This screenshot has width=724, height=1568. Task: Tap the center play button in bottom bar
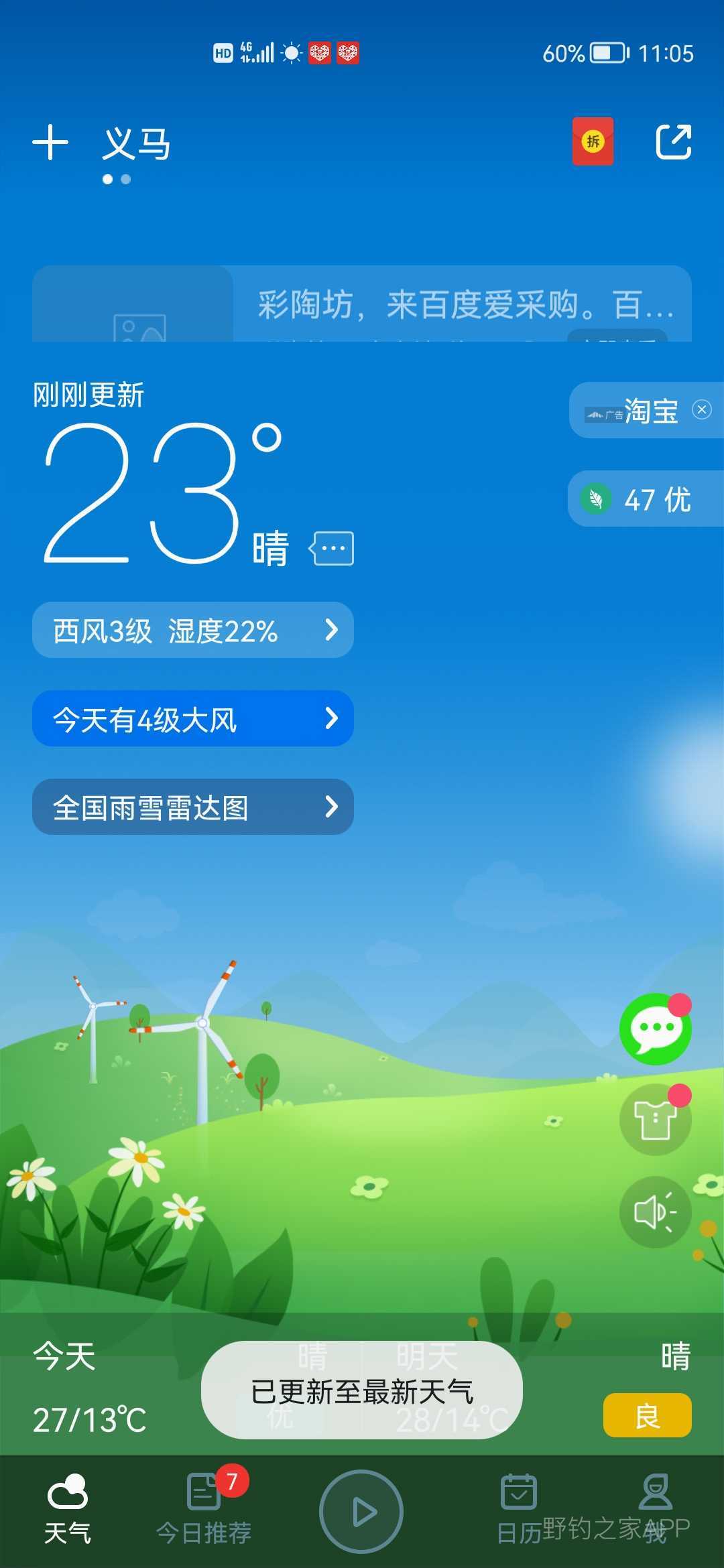[361, 1512]
